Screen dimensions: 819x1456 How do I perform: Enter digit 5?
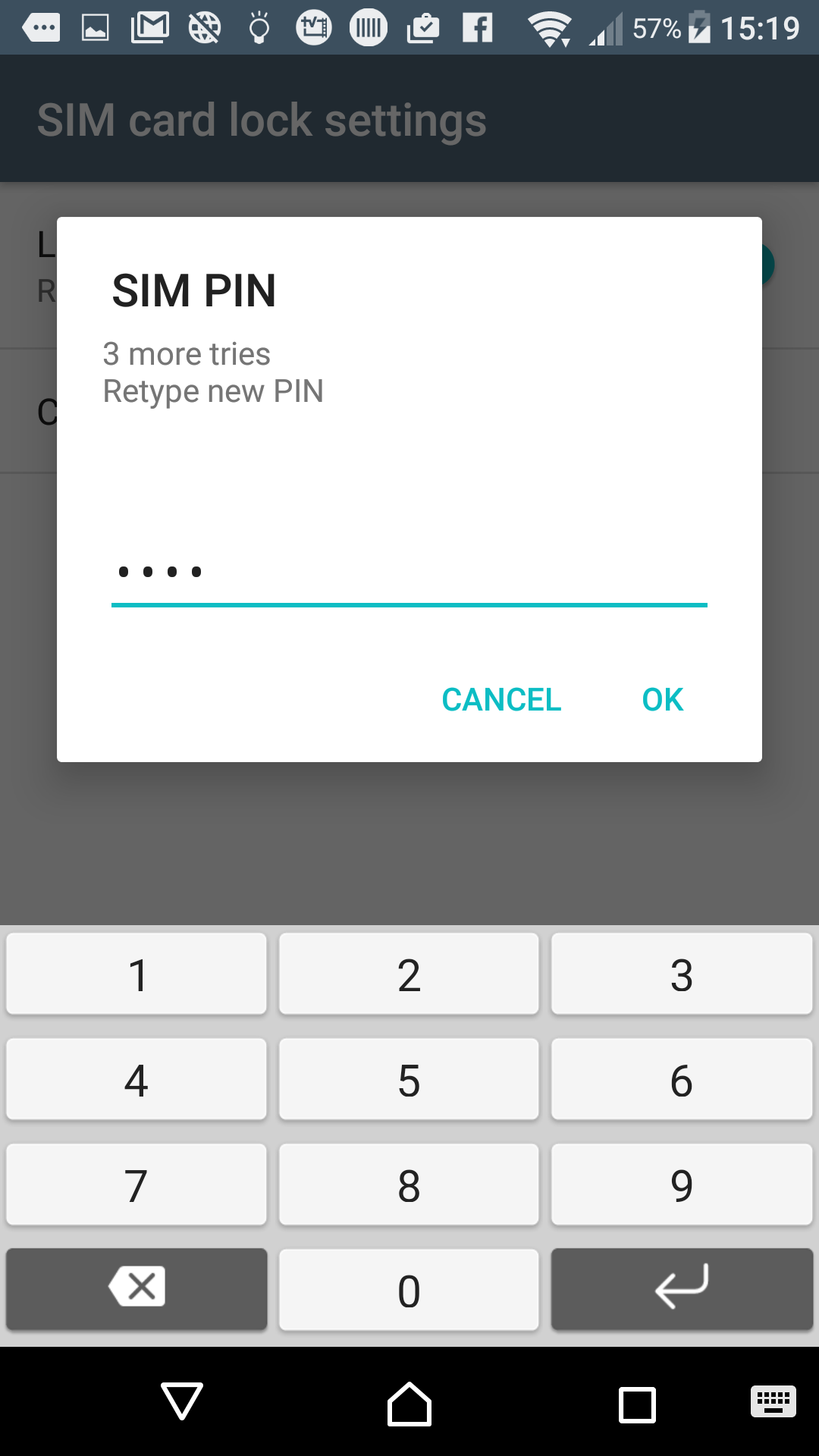tap(409, 1079)
